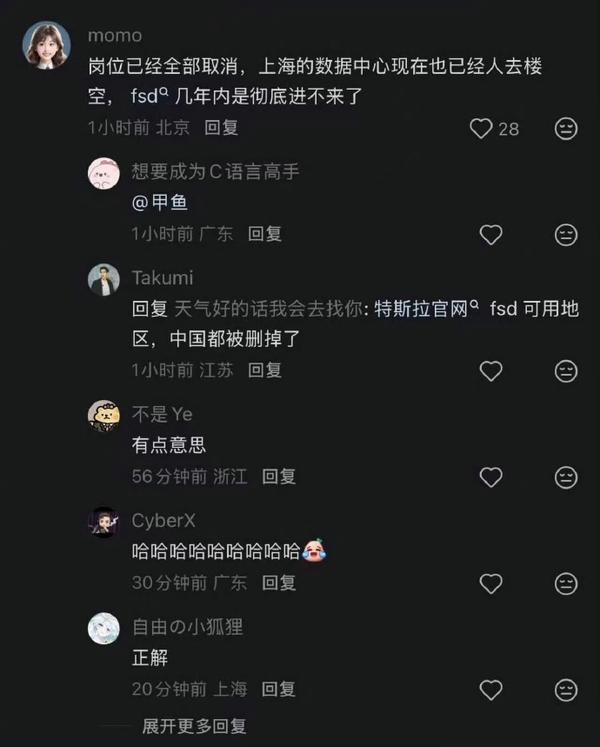Dislike Takumi's reply
600x747 pixels.
[x=566, y=371]
